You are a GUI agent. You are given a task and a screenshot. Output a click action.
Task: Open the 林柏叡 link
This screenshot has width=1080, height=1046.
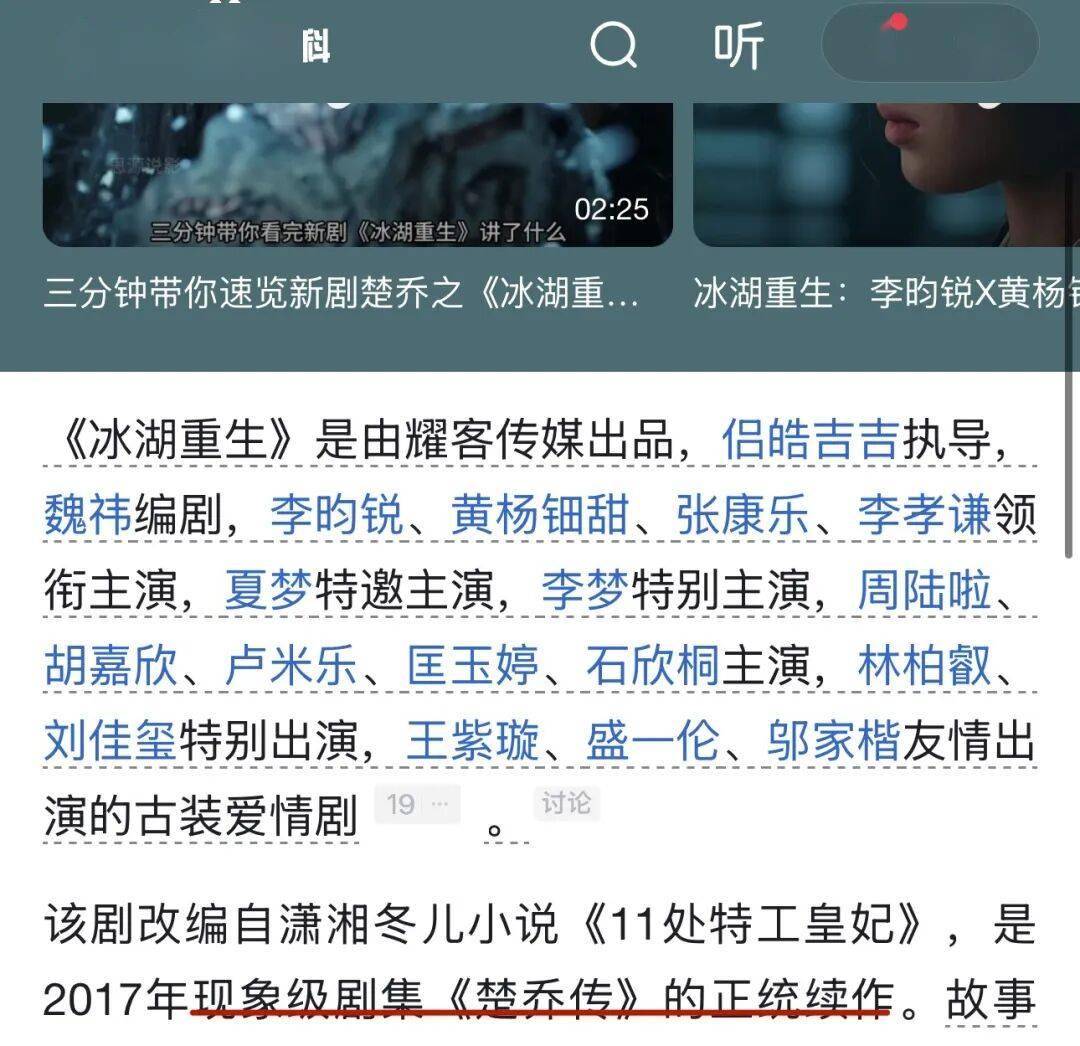[924, 666]
